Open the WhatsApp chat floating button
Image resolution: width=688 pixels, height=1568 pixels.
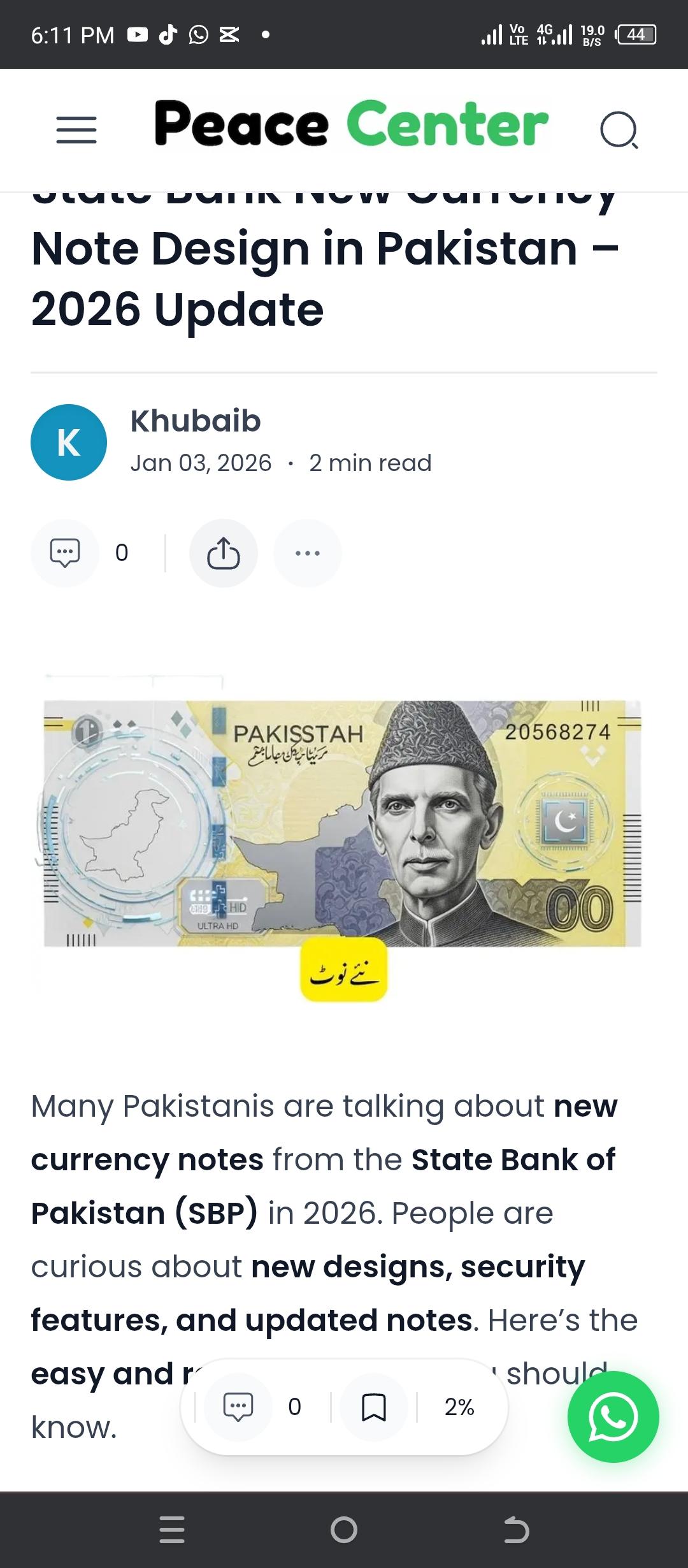[x=613, y=1416]
